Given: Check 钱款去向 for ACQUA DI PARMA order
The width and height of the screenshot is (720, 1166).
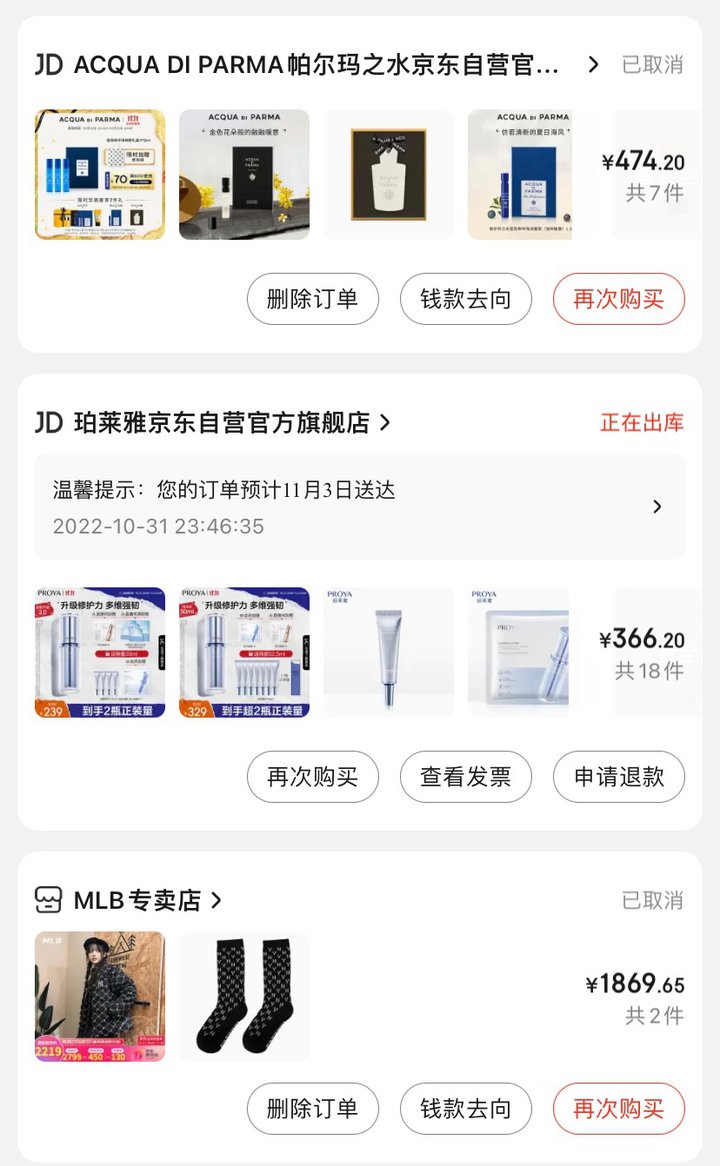Looking at the screenshot, I should click(466, 299).
